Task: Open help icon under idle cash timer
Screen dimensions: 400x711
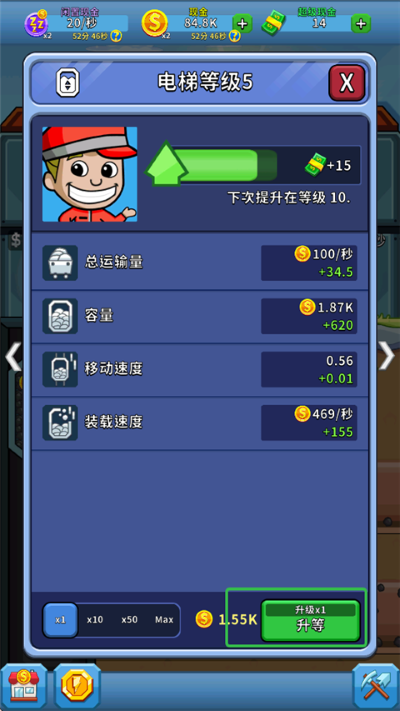Action: coord(117,36)
